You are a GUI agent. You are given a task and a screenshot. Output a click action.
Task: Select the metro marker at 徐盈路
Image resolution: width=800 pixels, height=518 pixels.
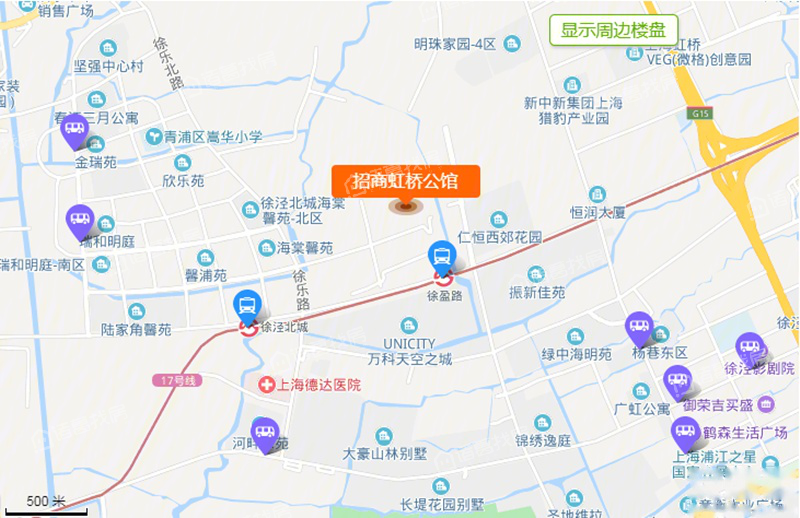[442, 258]
